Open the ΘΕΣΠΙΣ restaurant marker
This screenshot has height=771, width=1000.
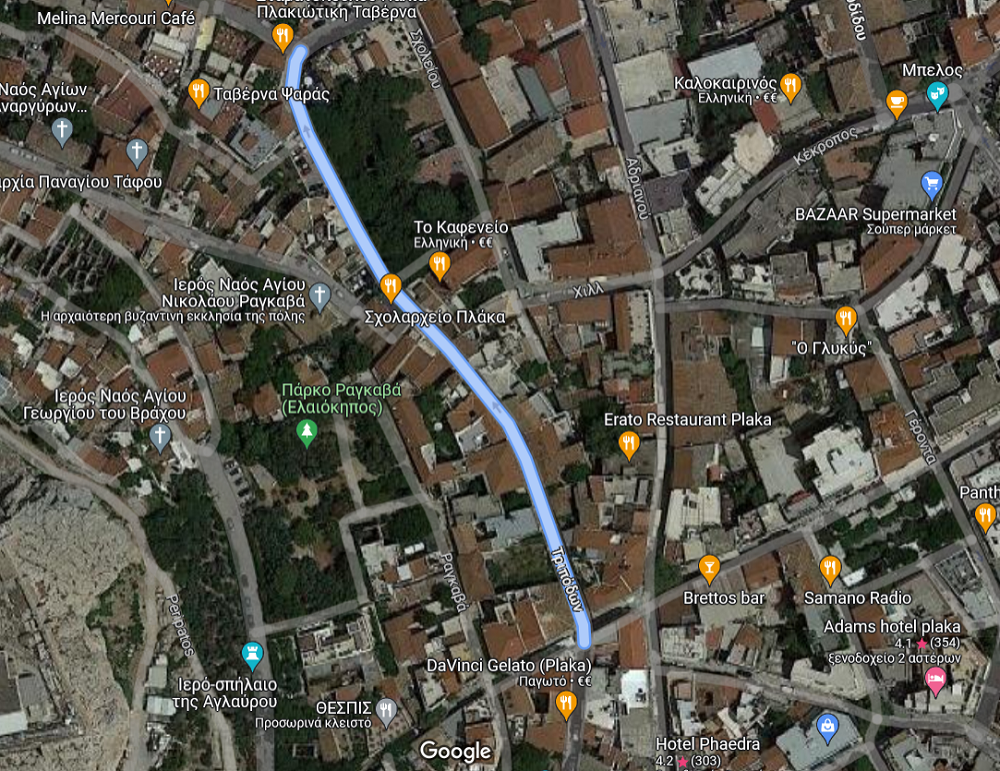pos(386,711)
